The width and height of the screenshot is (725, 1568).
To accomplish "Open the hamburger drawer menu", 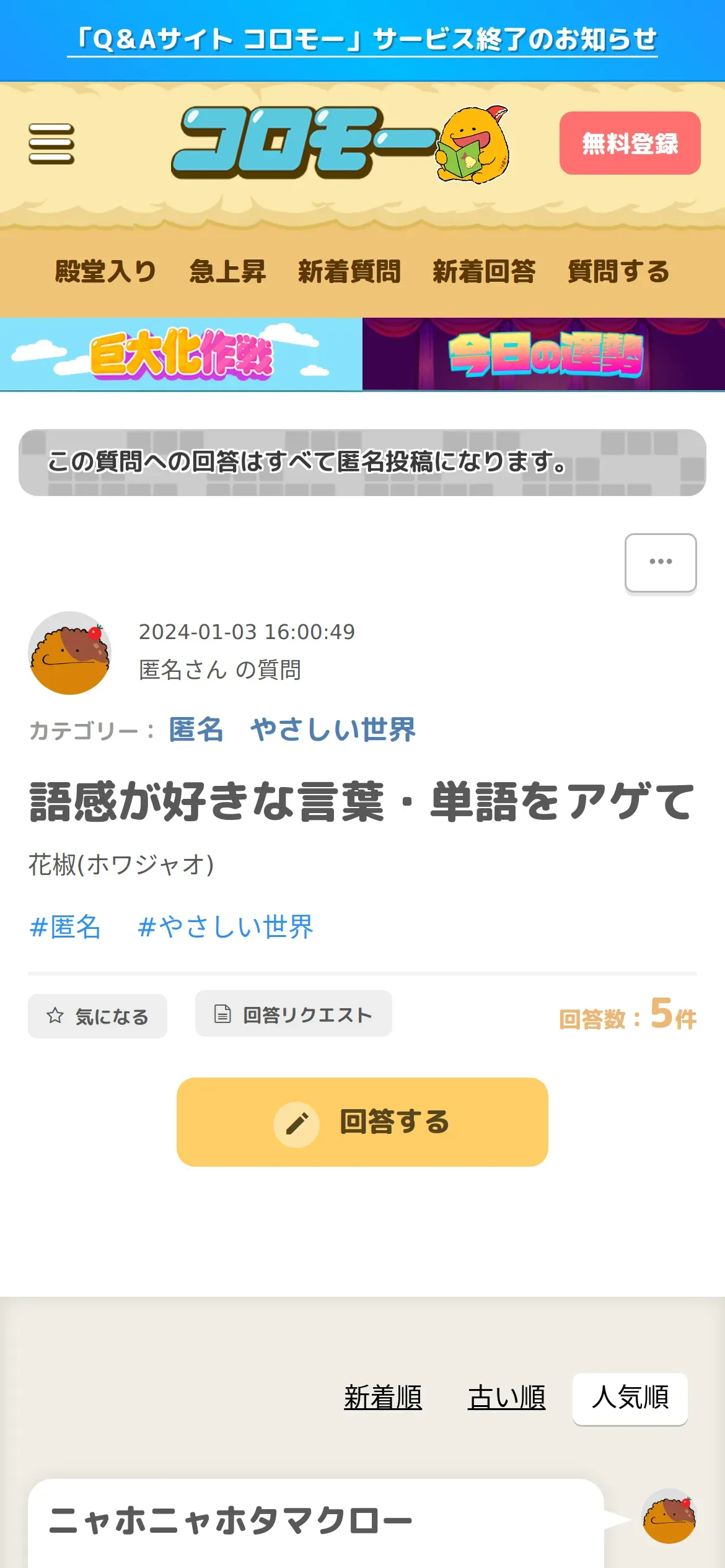I will (x=51, y=144).
